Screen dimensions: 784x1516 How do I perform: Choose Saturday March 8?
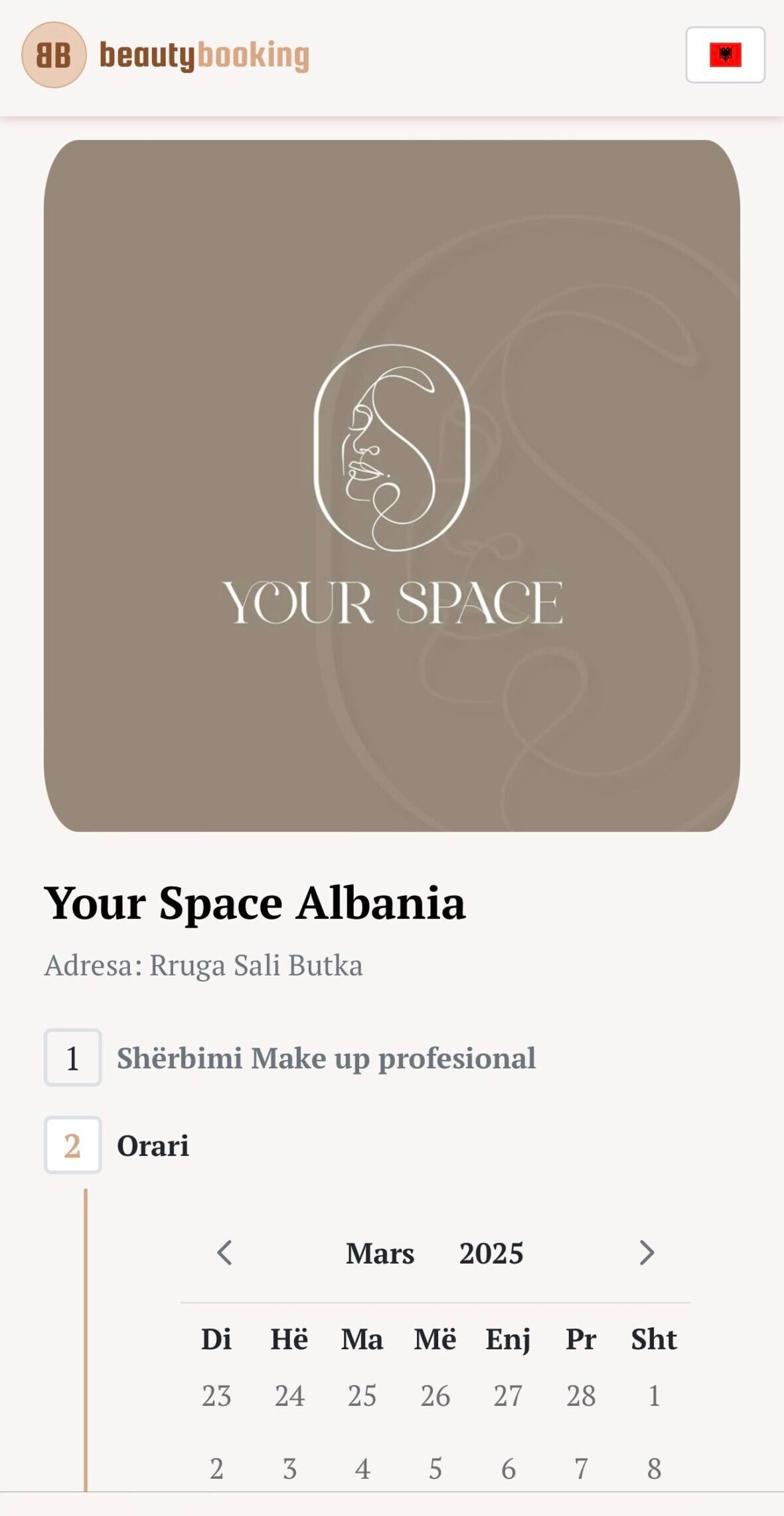(x=654, y=1468)
